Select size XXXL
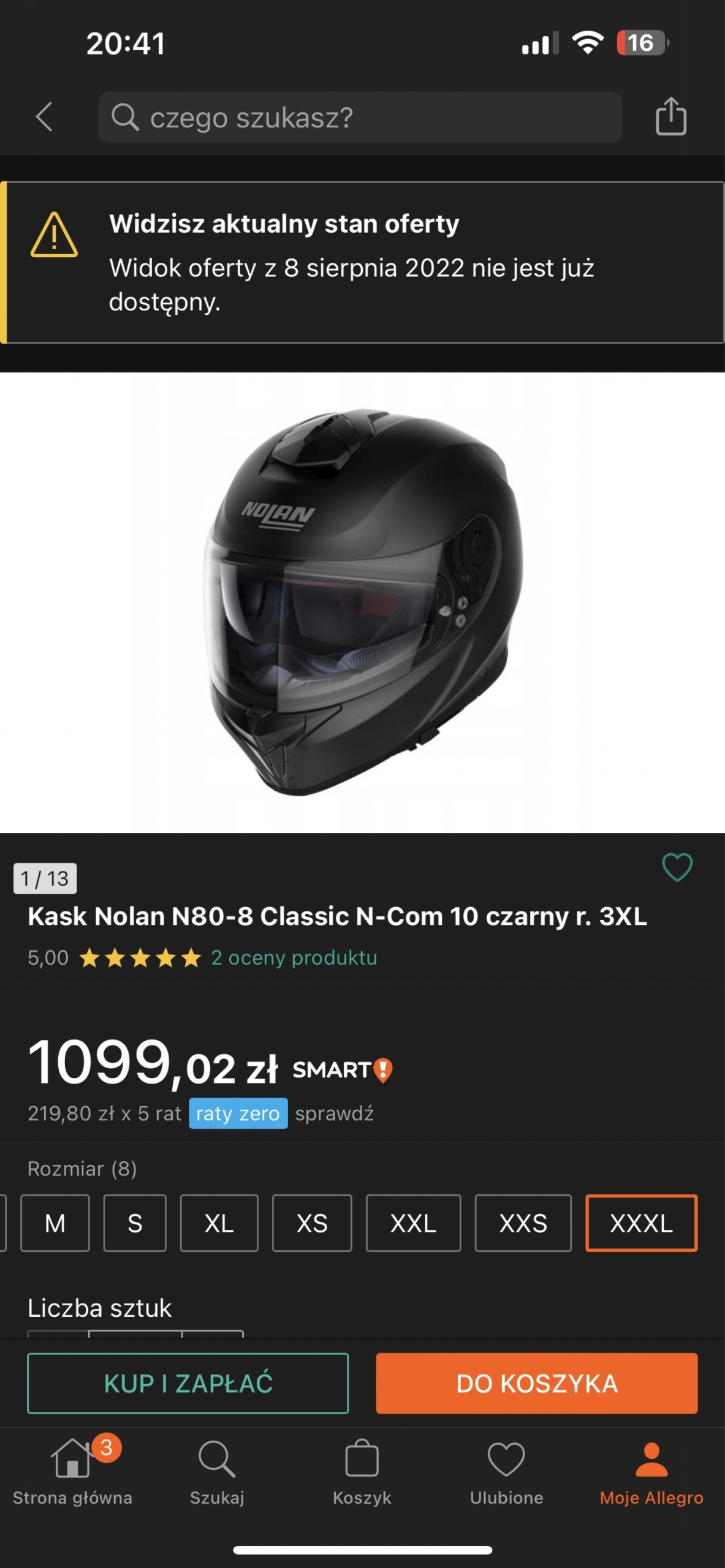 coord(641,1223)
